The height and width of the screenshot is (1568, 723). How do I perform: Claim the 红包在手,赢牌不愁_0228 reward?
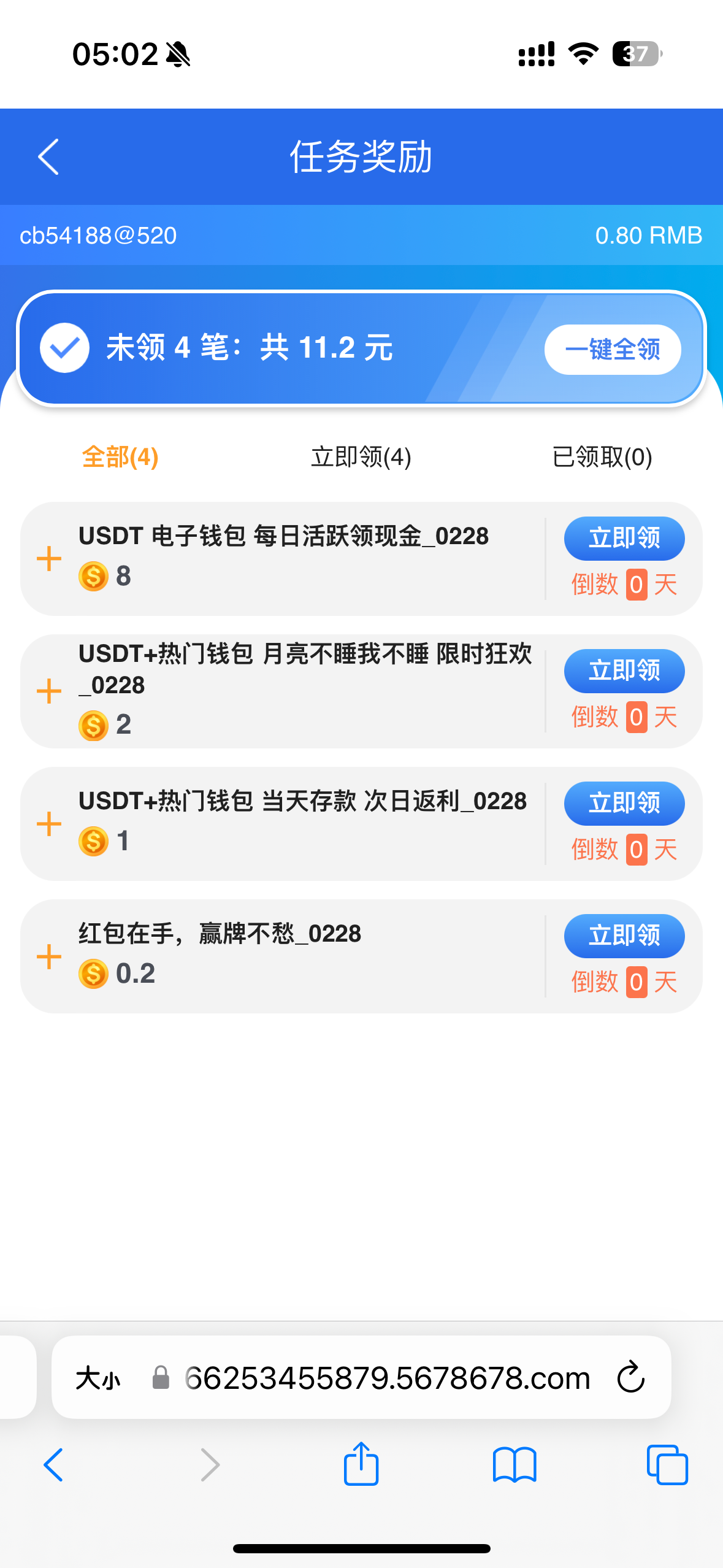(624, 936)
